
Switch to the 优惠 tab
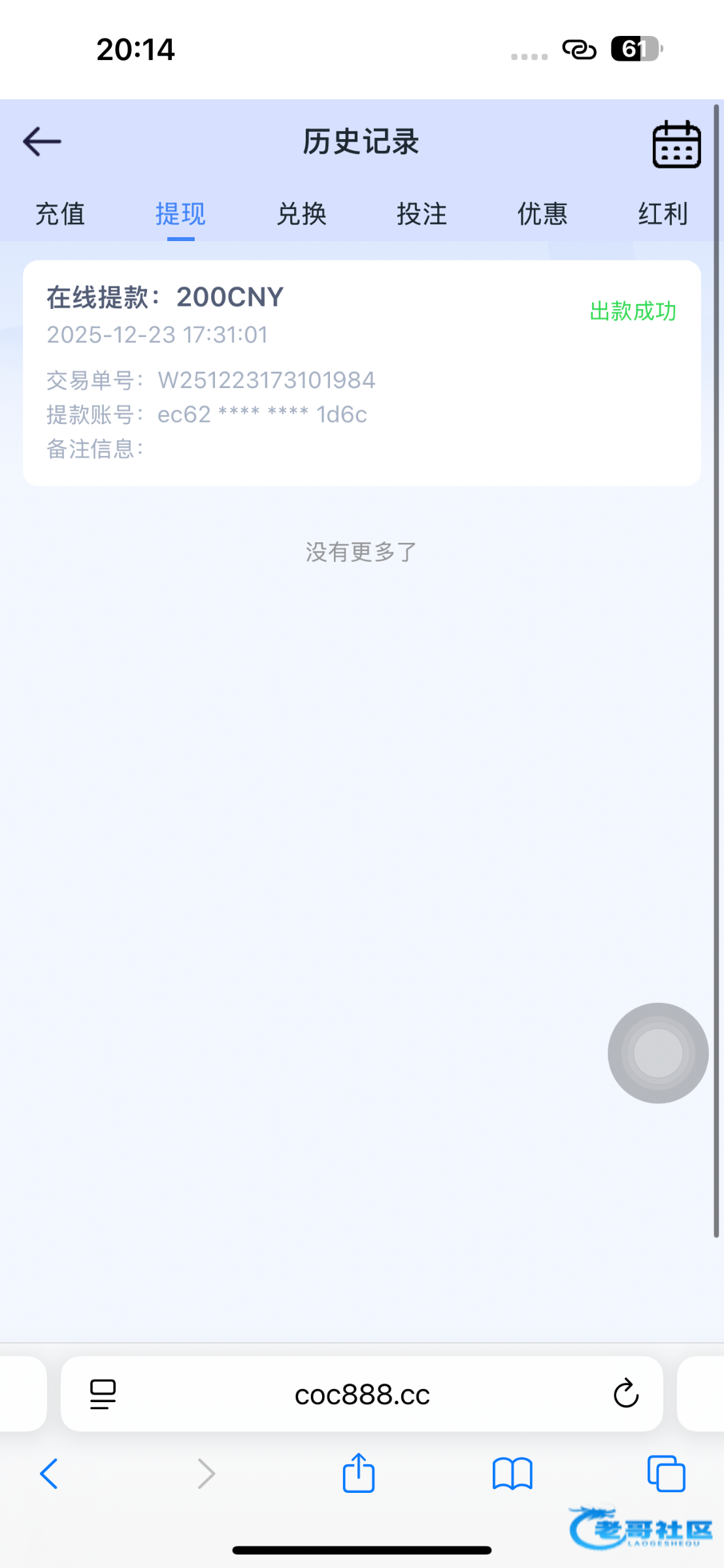542,214
